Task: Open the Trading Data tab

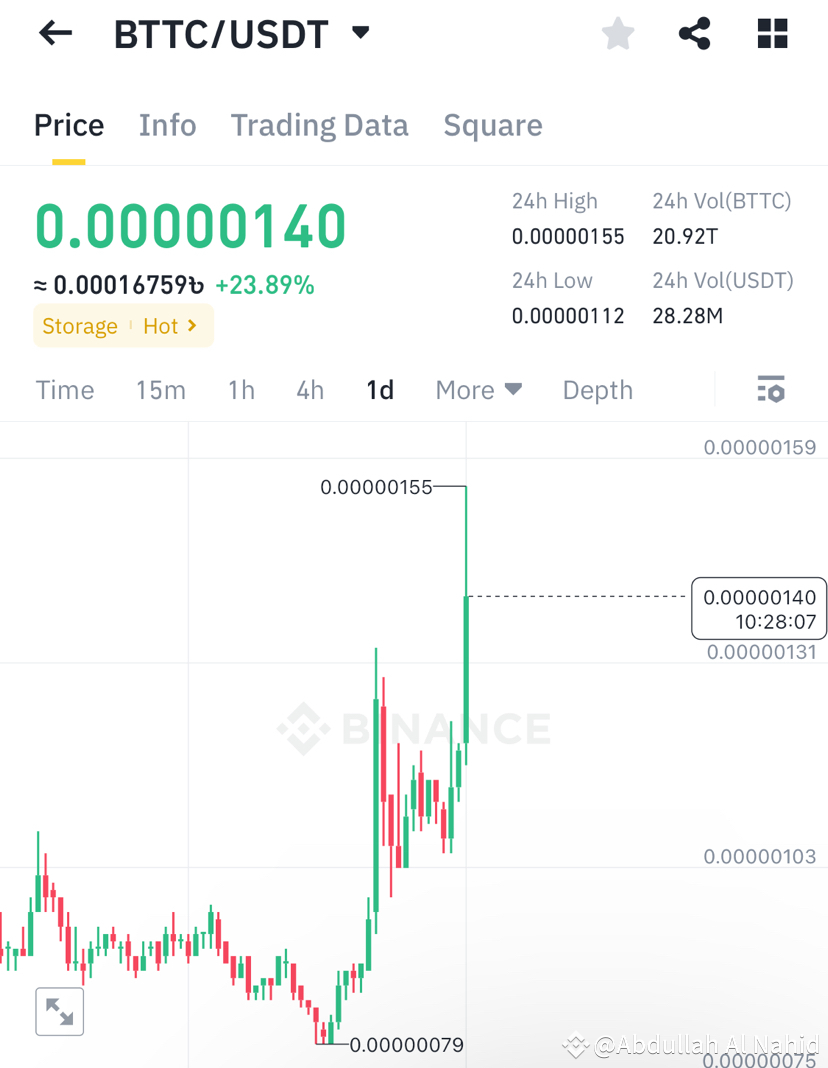Action: 319,125
